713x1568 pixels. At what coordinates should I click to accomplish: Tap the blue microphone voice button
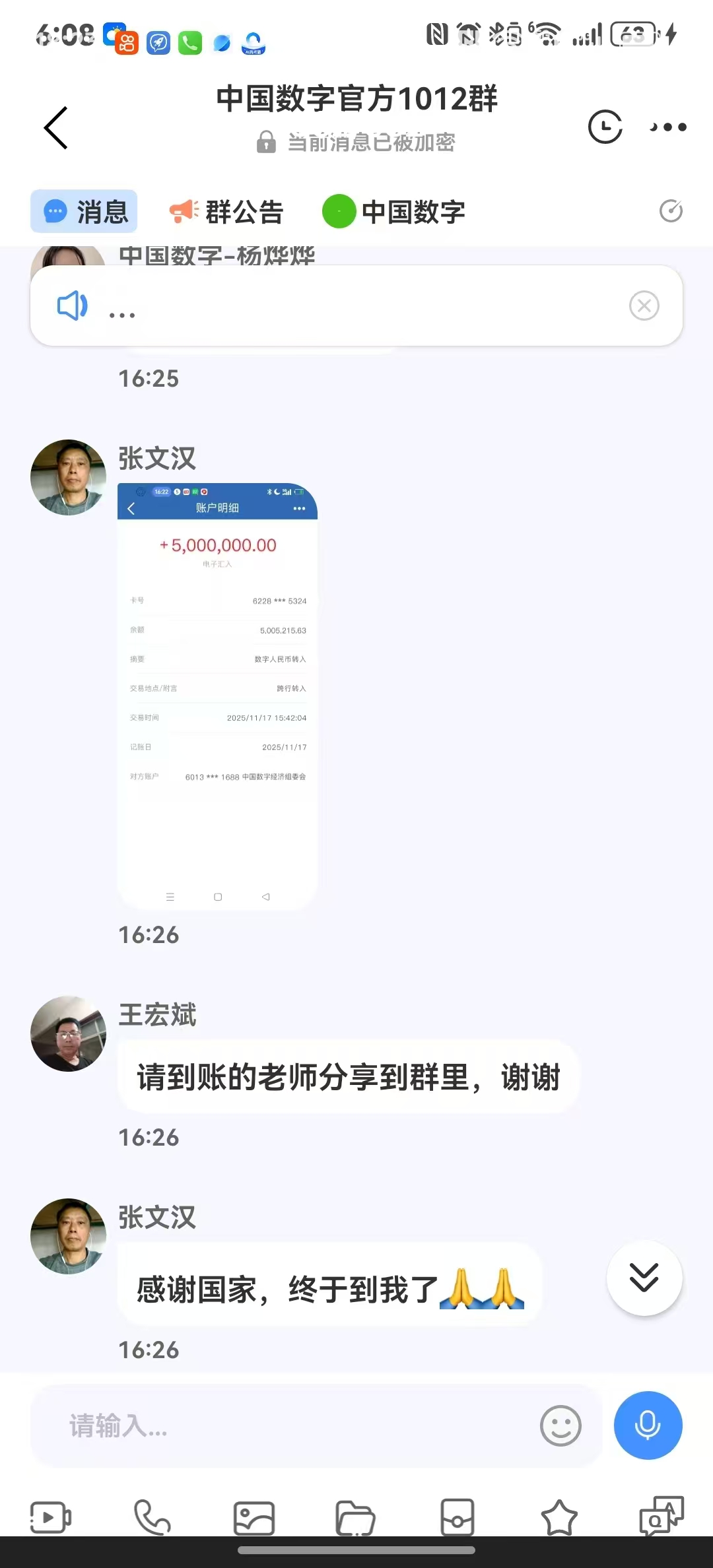648,1425
